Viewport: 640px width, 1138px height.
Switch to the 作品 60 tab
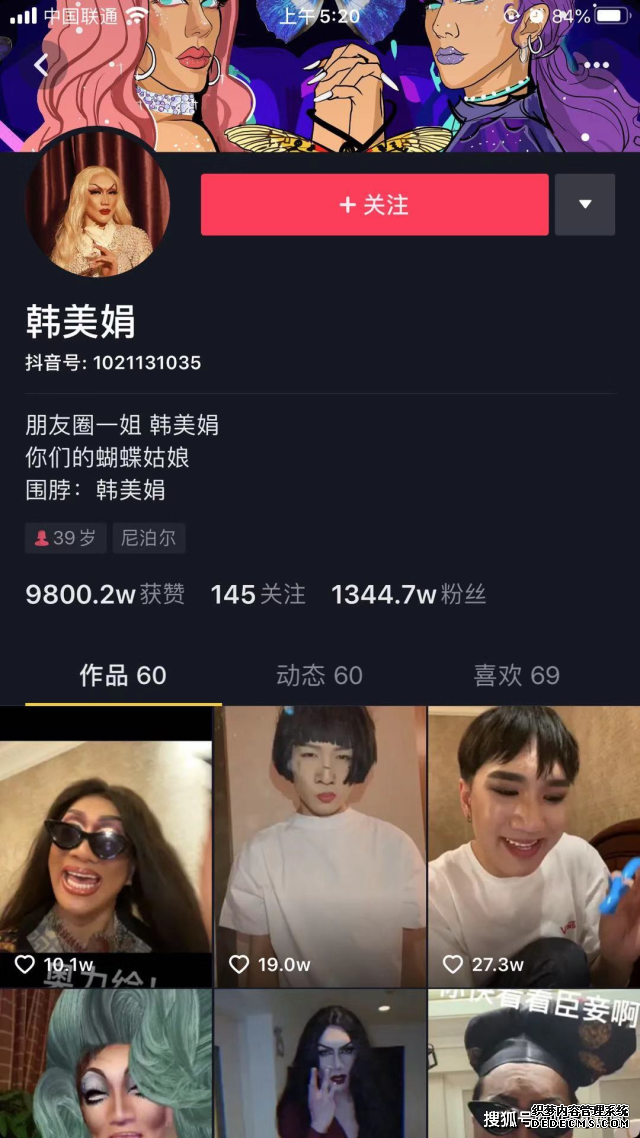(x=123, y=676)
